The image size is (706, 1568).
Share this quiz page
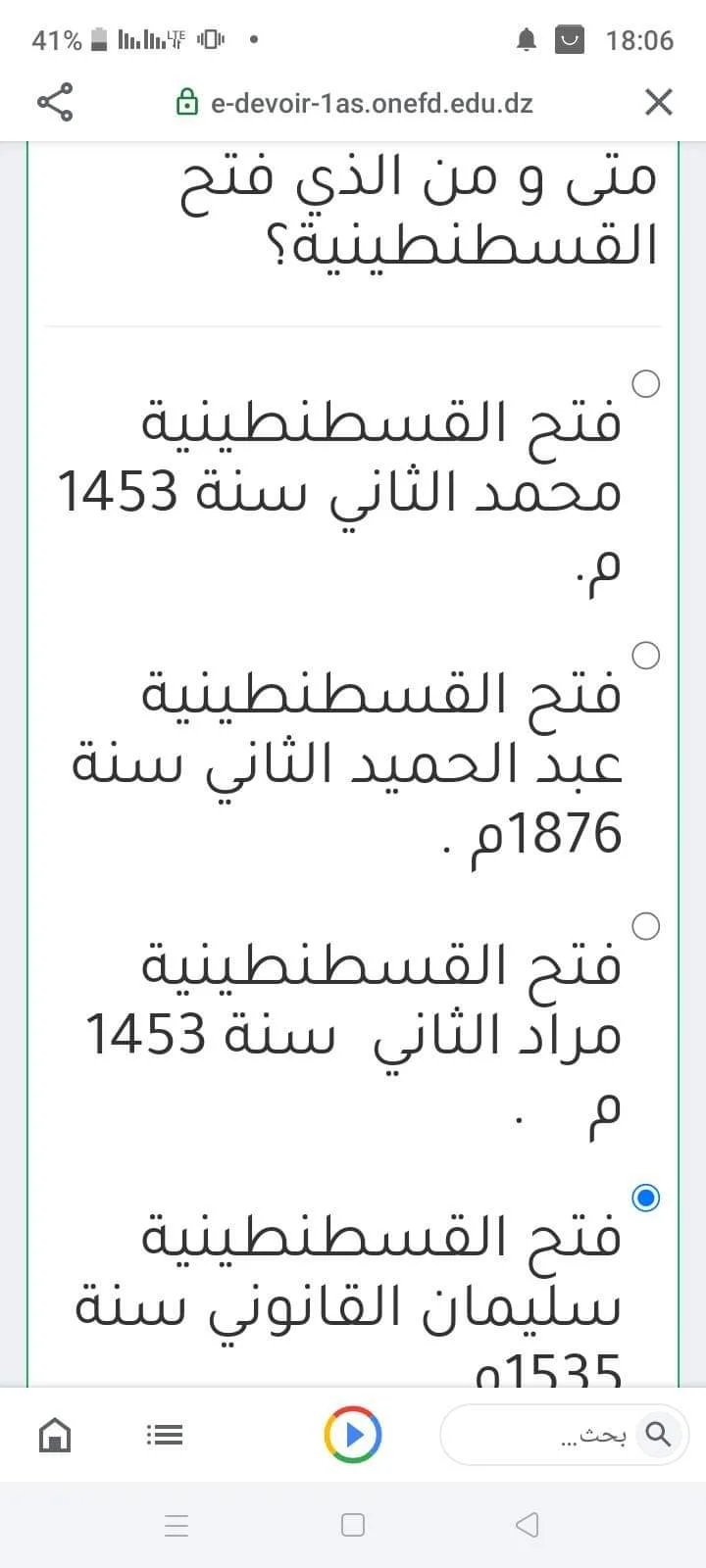pos(55,102)
